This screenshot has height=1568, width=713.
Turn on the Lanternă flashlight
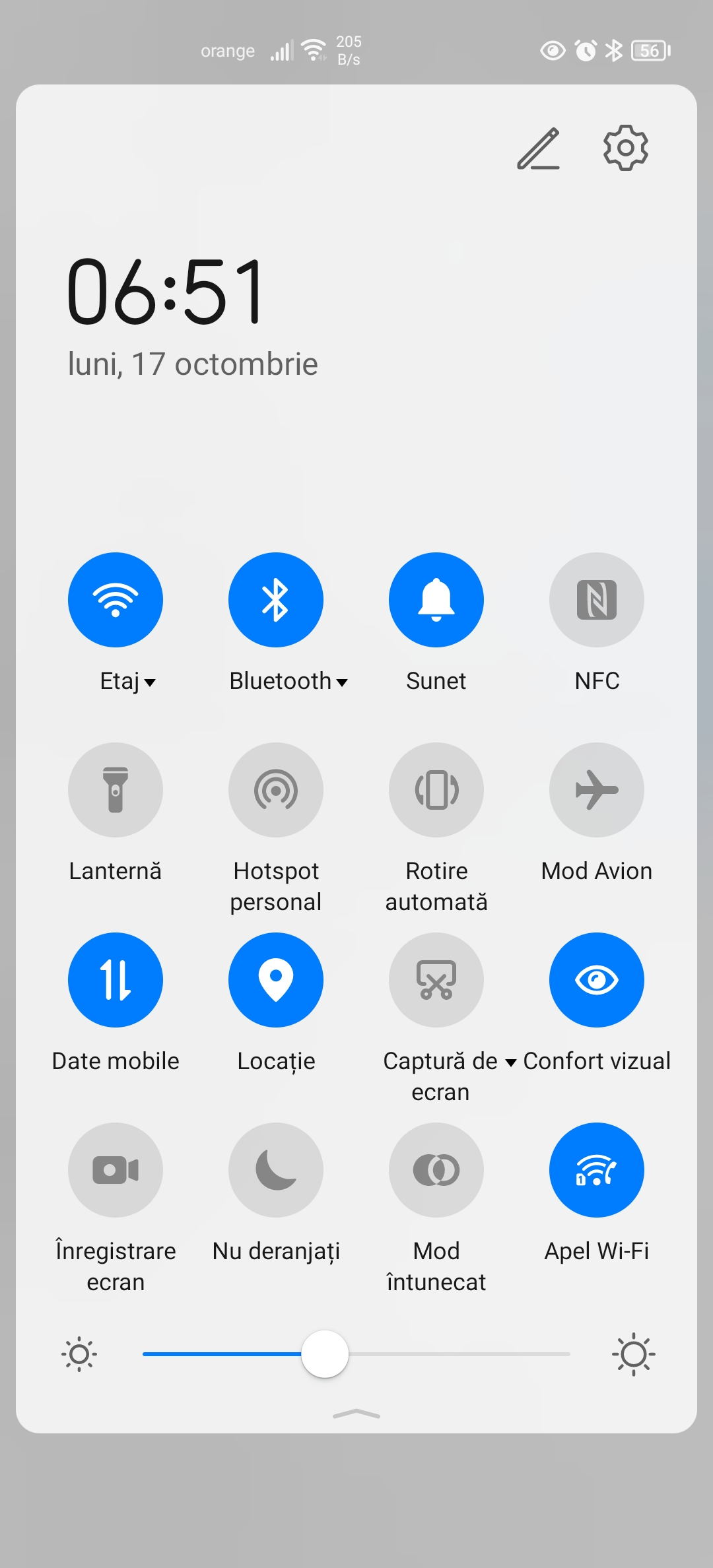tap(116, 790)
